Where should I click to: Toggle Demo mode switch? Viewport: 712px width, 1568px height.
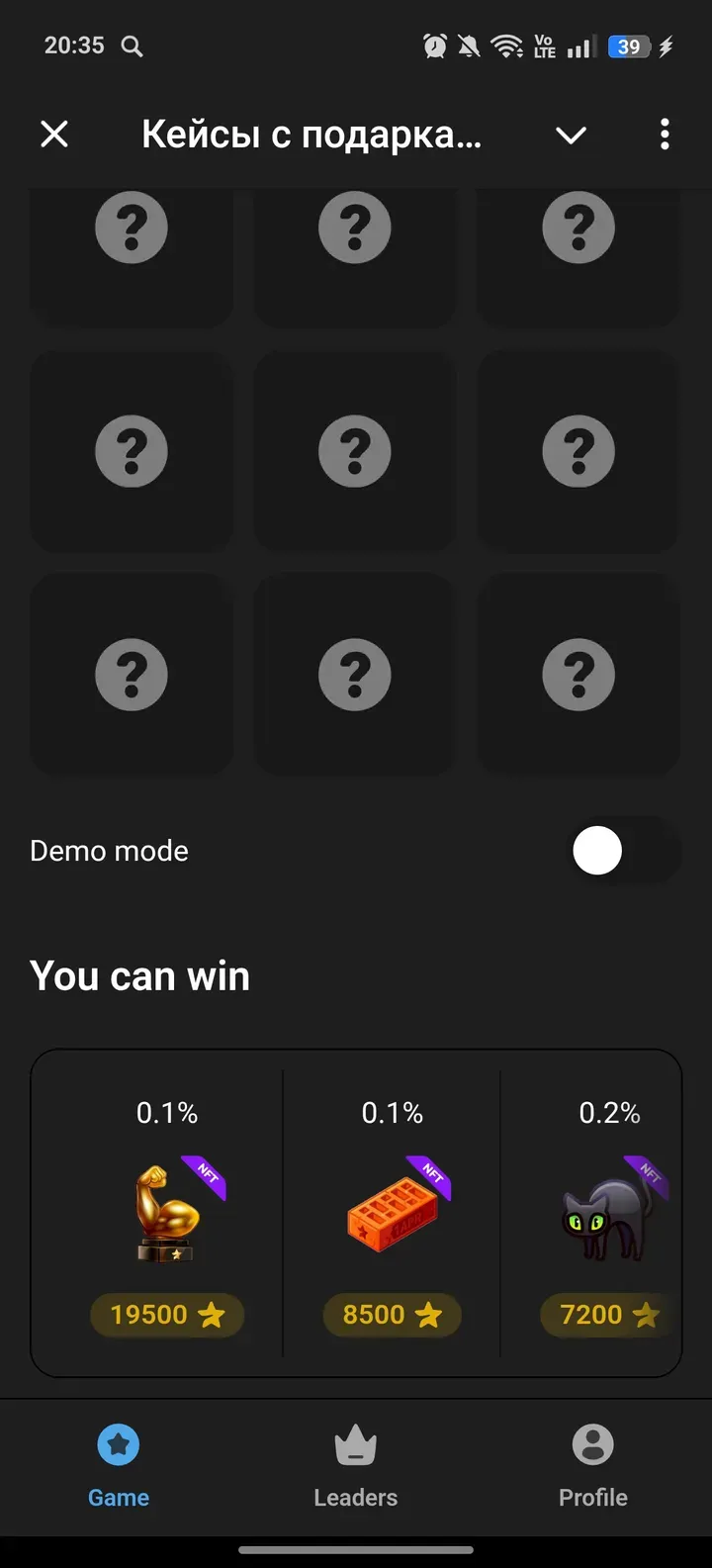[x=625, y=851]
